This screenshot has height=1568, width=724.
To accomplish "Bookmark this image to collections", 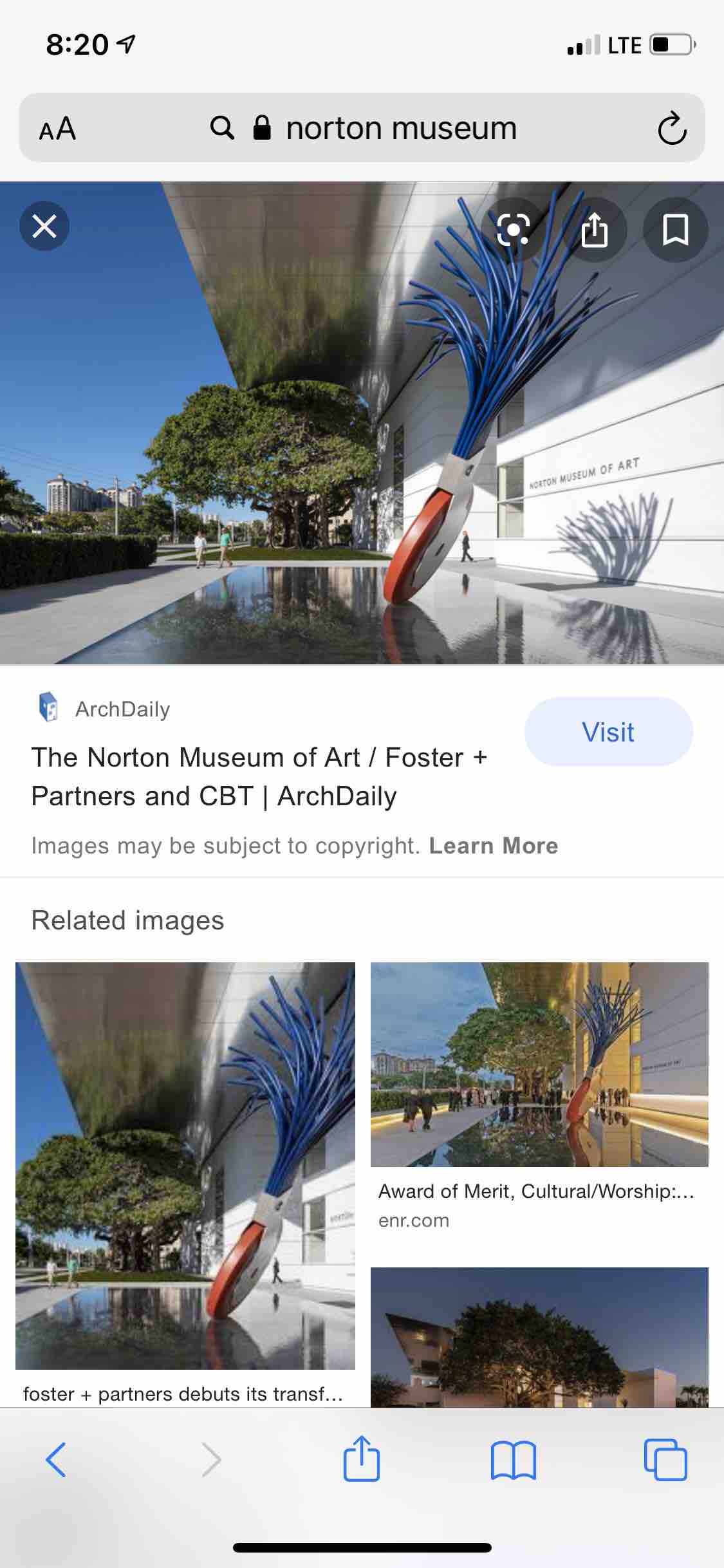I will click(675, 229).
